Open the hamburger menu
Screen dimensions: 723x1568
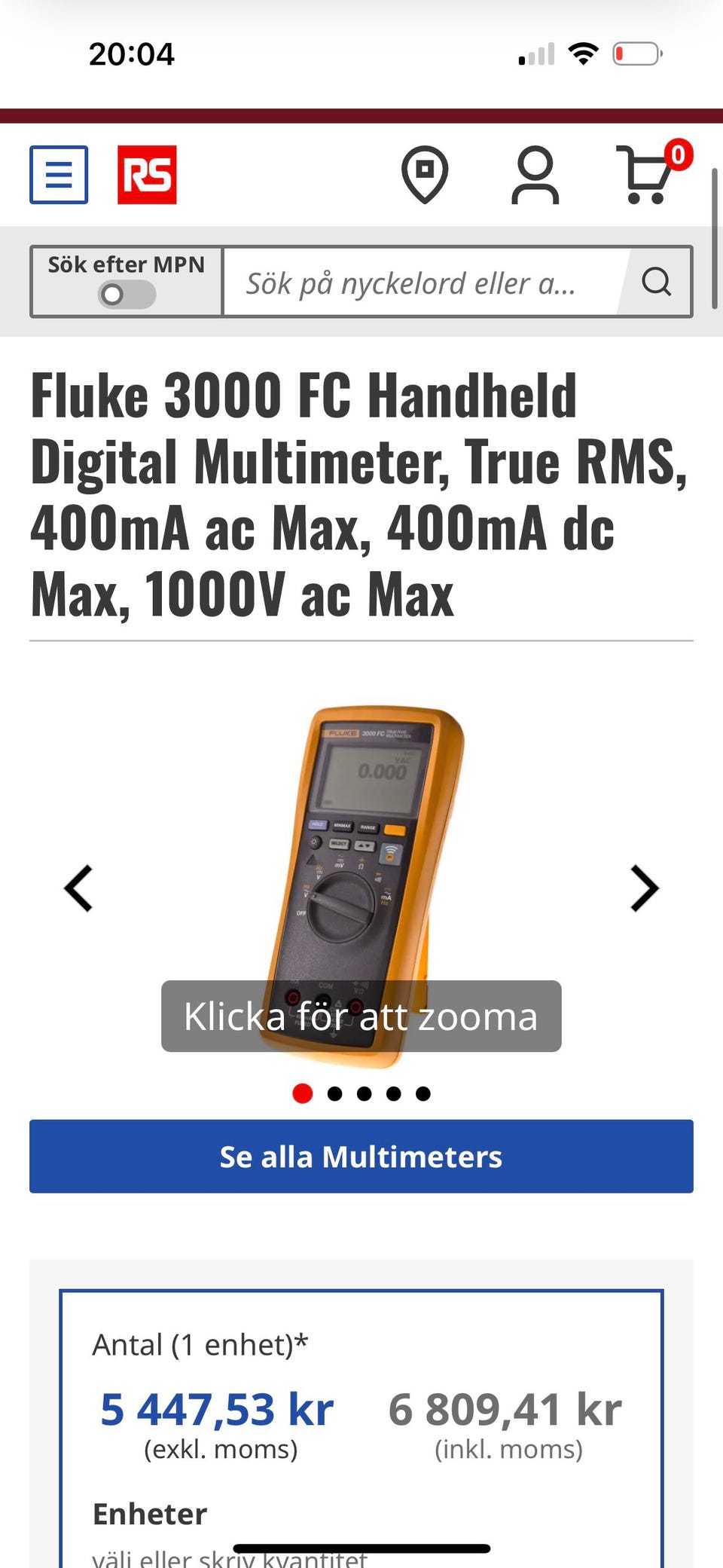tap(59, 175)
